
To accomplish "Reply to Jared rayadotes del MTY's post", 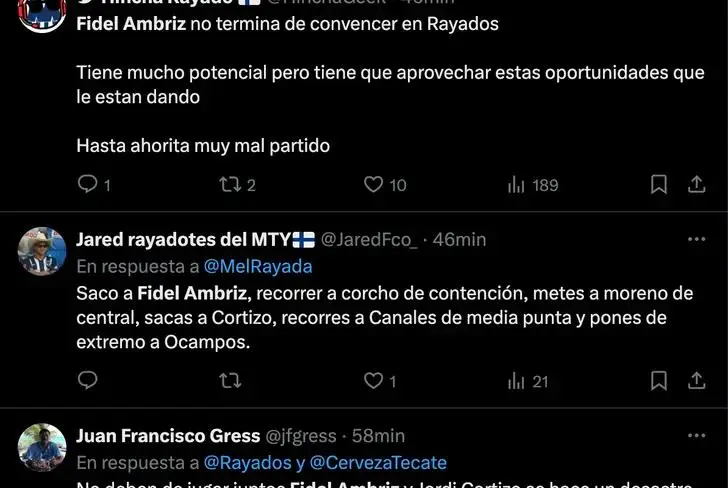I will (88, 380).
